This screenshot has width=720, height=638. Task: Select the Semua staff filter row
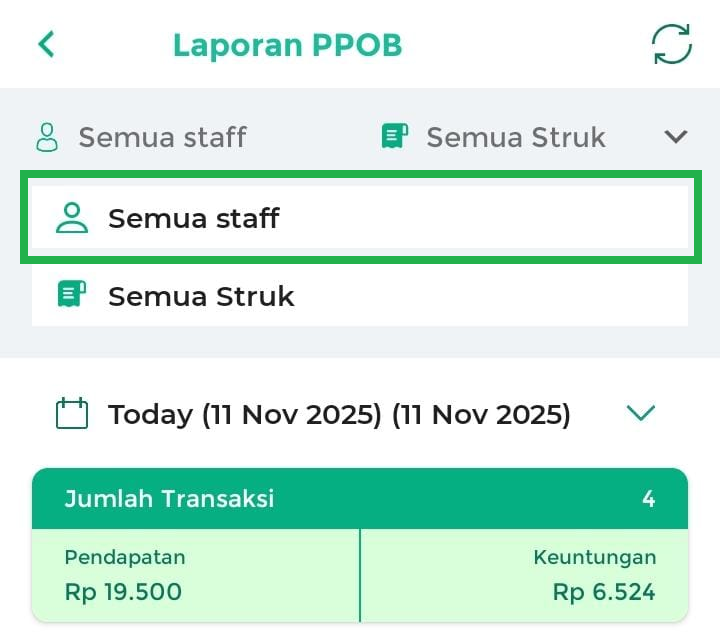coord(359,218)
